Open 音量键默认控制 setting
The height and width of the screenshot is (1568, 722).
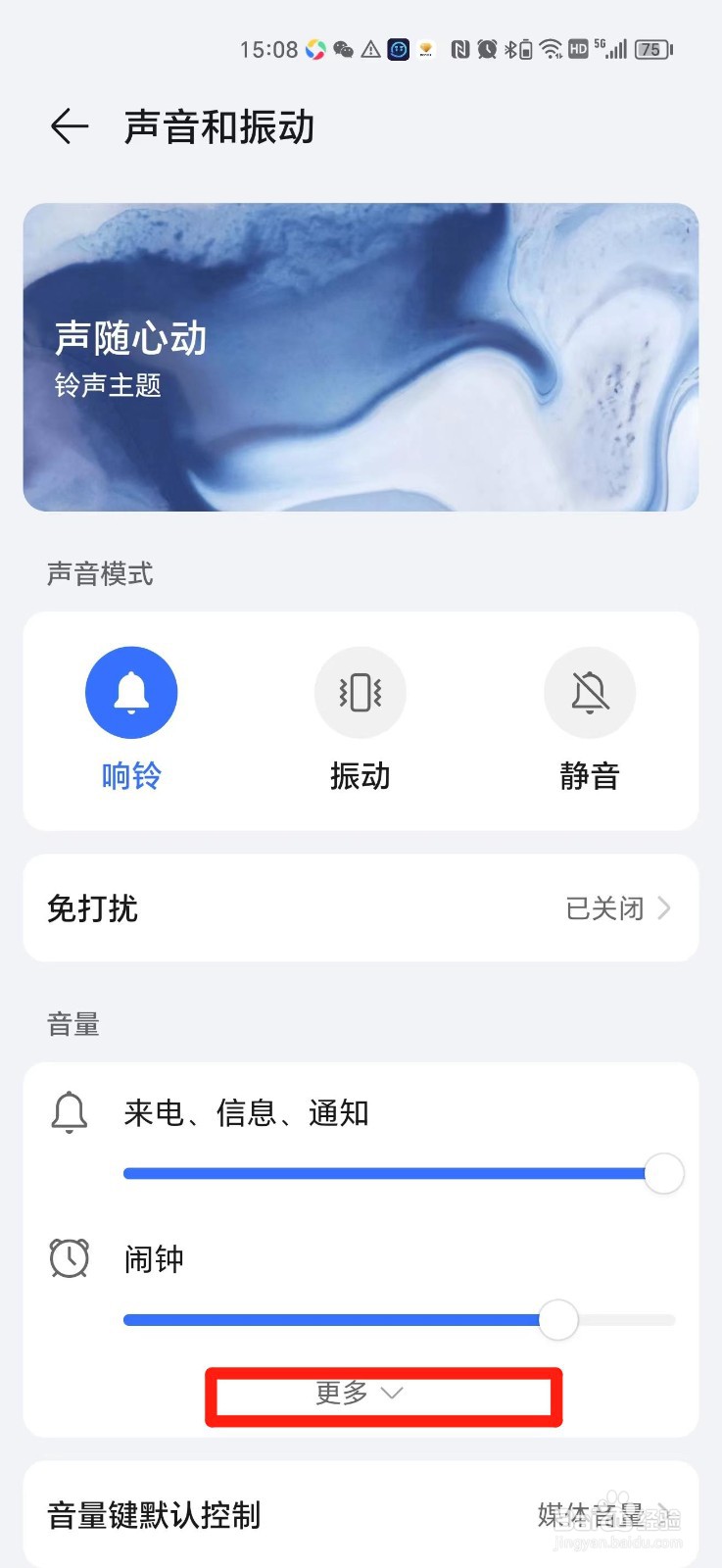361,1514
